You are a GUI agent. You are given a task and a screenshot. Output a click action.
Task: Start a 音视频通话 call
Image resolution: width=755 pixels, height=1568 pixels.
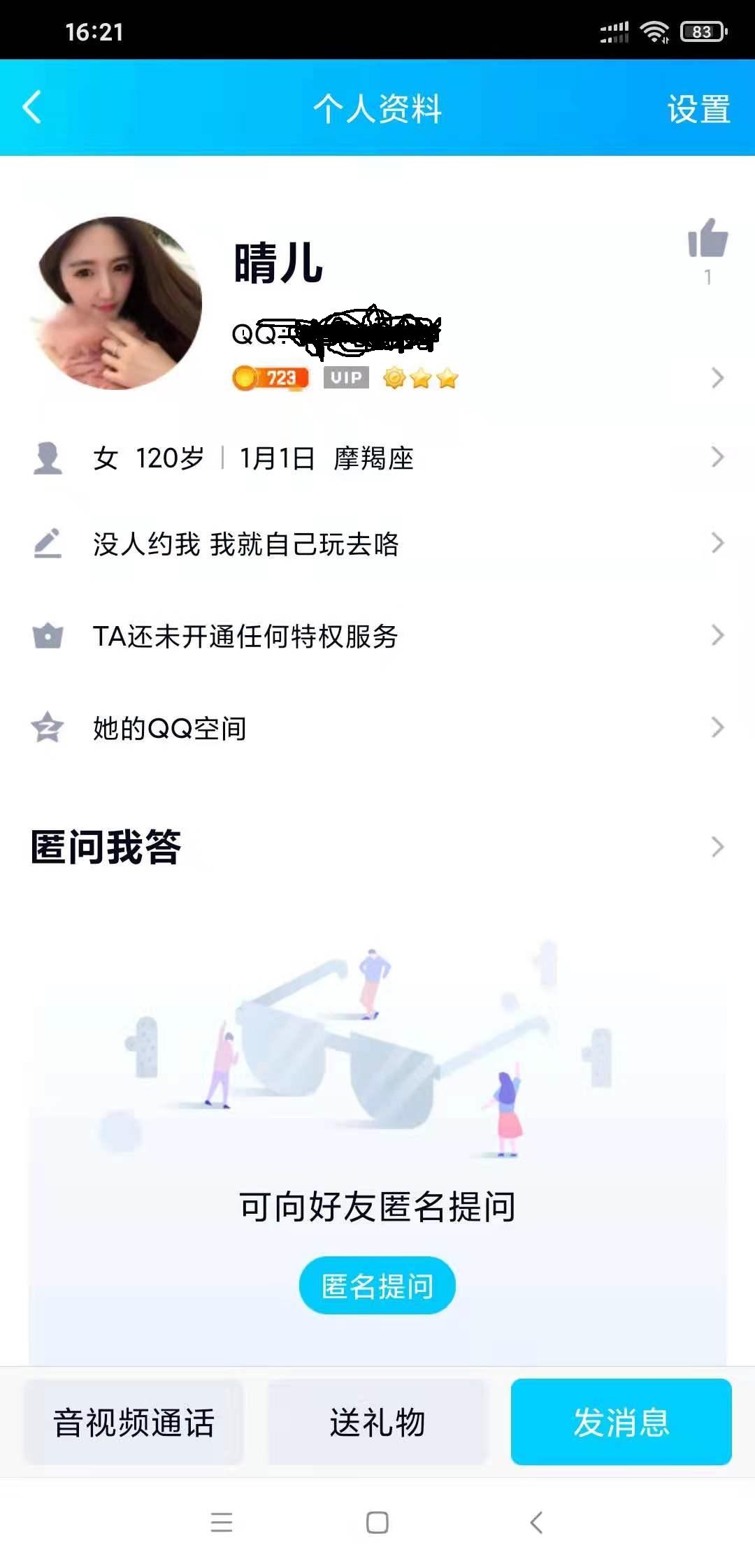[x=136, y=1423]
